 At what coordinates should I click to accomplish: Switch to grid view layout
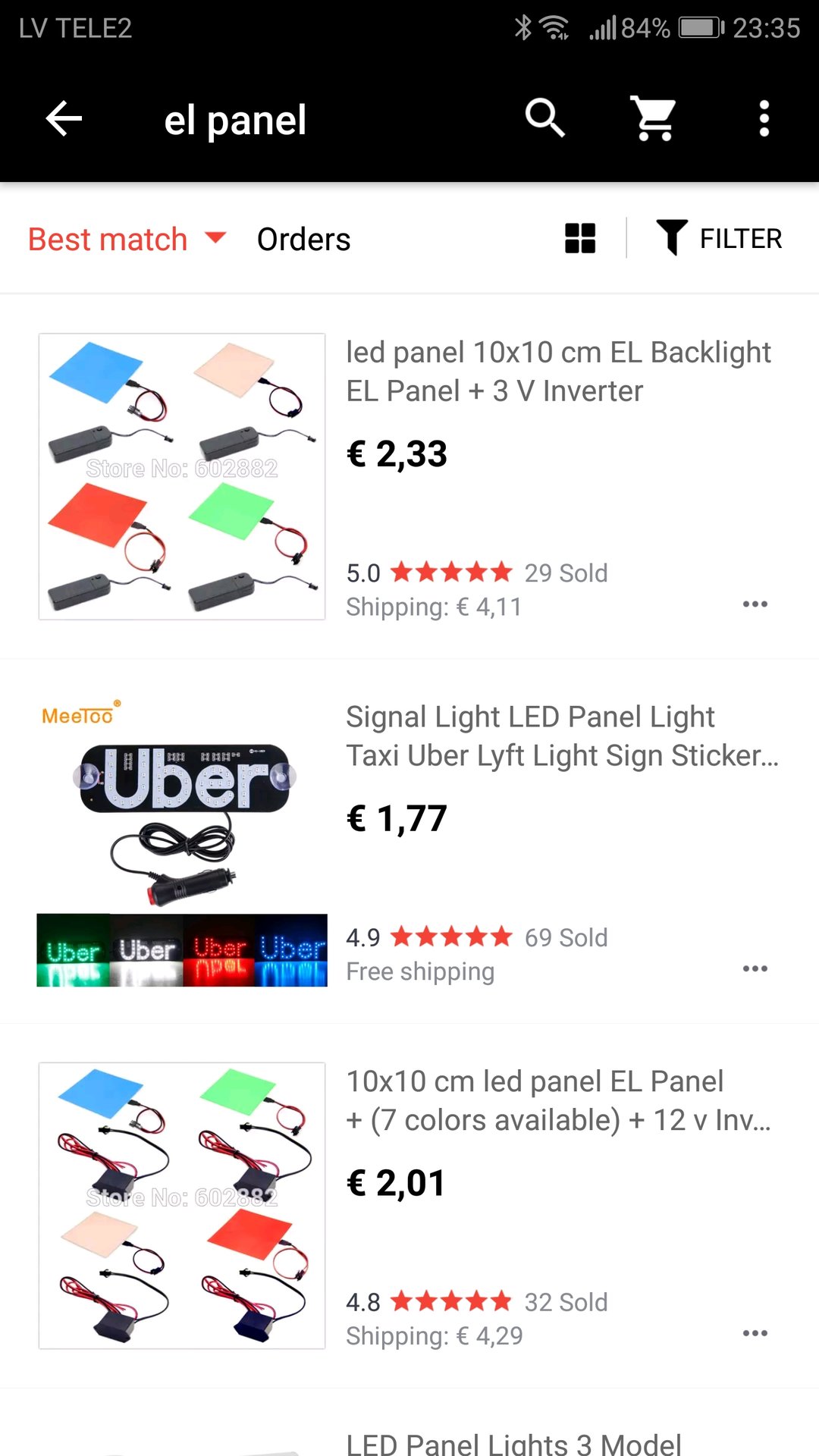580,239
